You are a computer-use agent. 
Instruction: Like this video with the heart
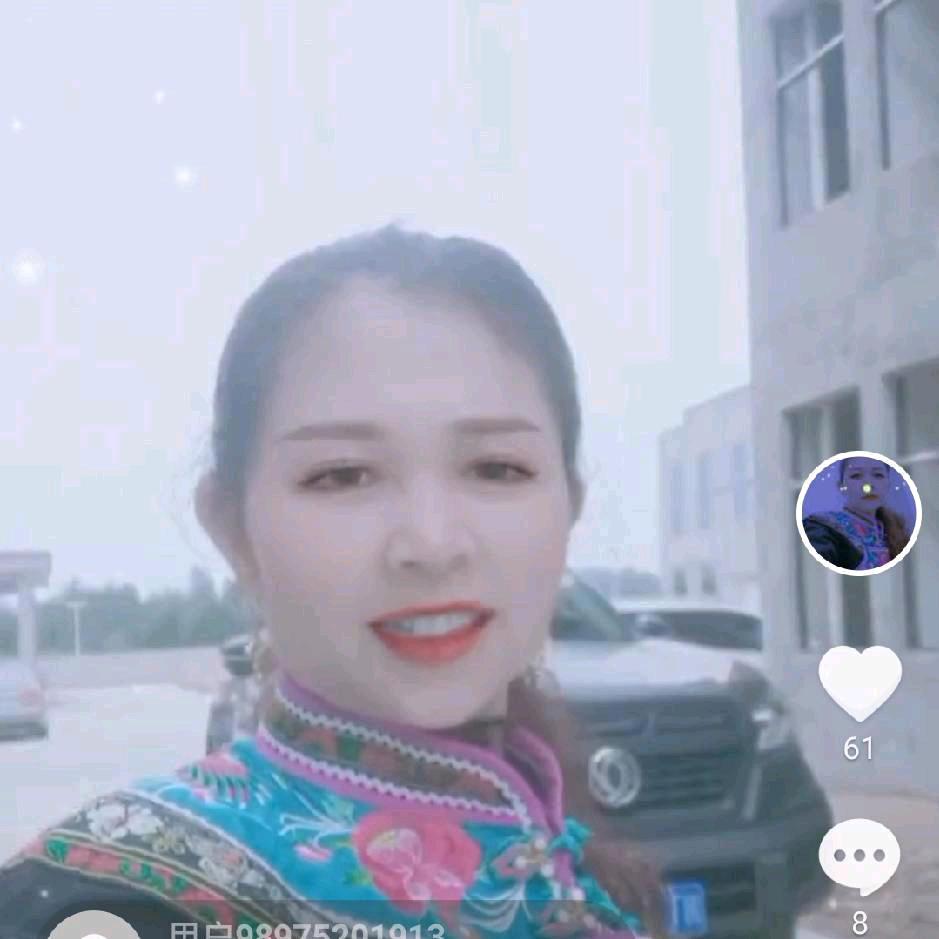point(859,682)
